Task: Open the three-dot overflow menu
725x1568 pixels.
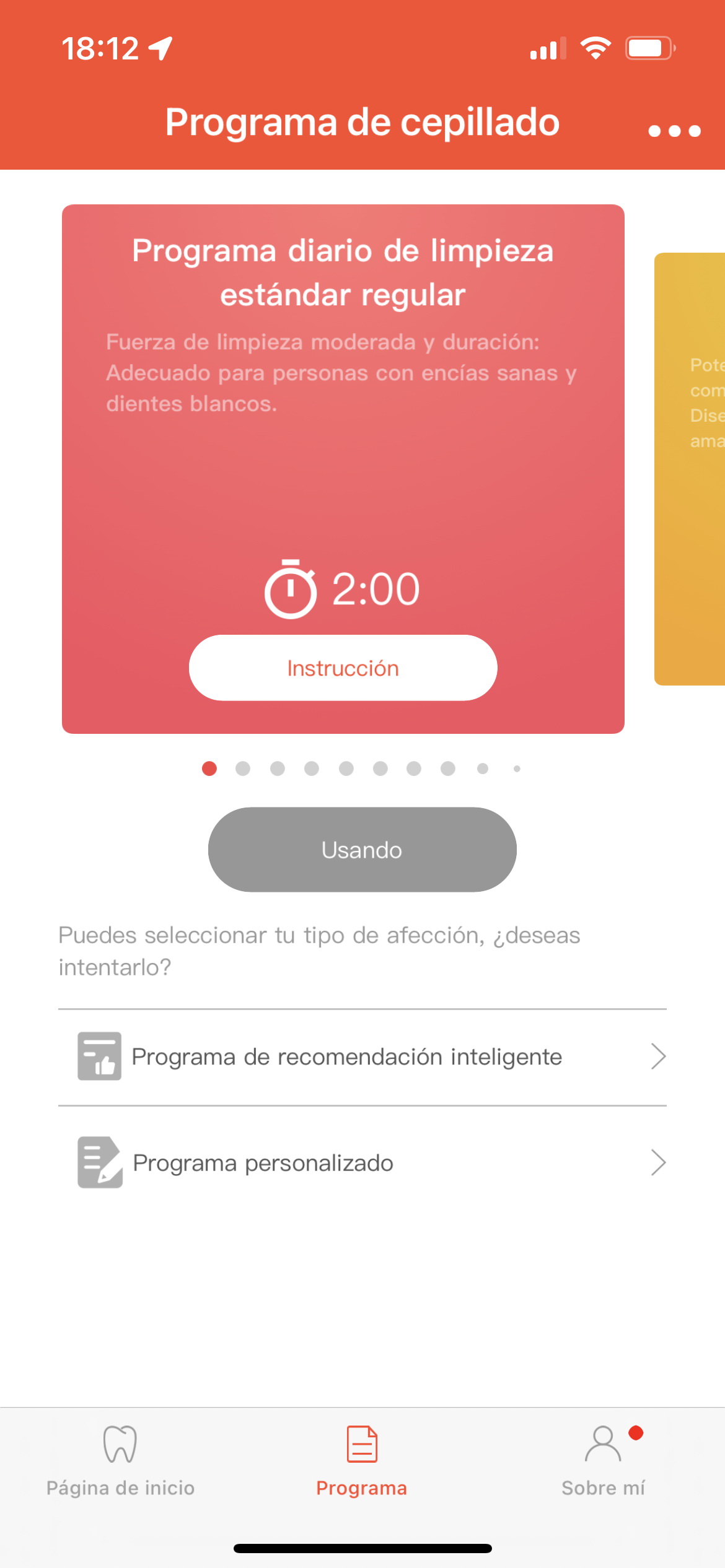Action: [674, 131]
